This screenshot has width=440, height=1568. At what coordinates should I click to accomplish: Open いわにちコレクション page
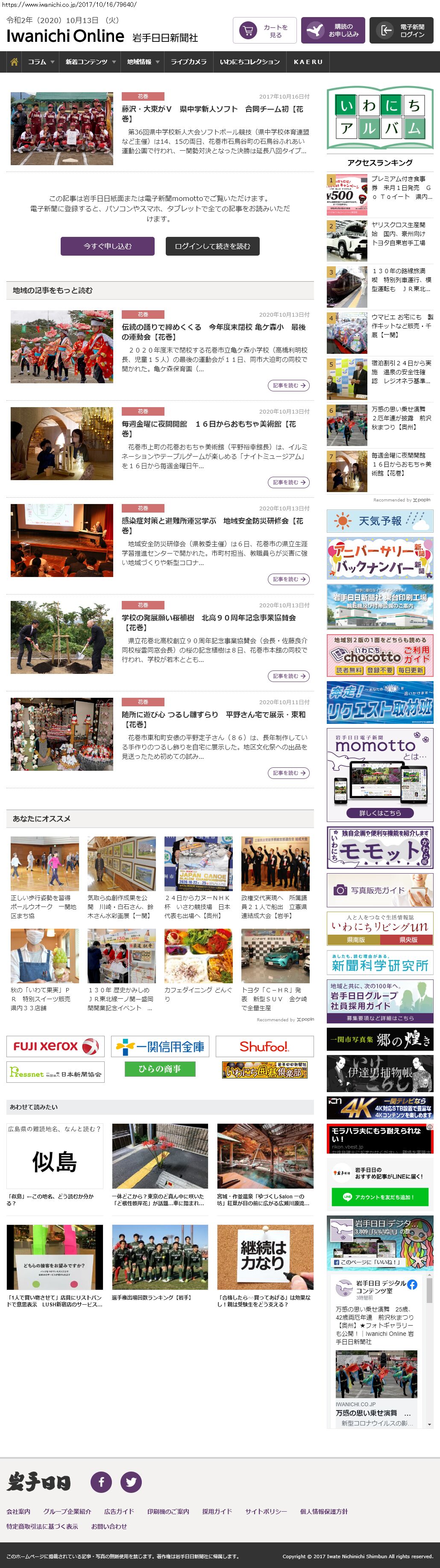tap(250, 62)
